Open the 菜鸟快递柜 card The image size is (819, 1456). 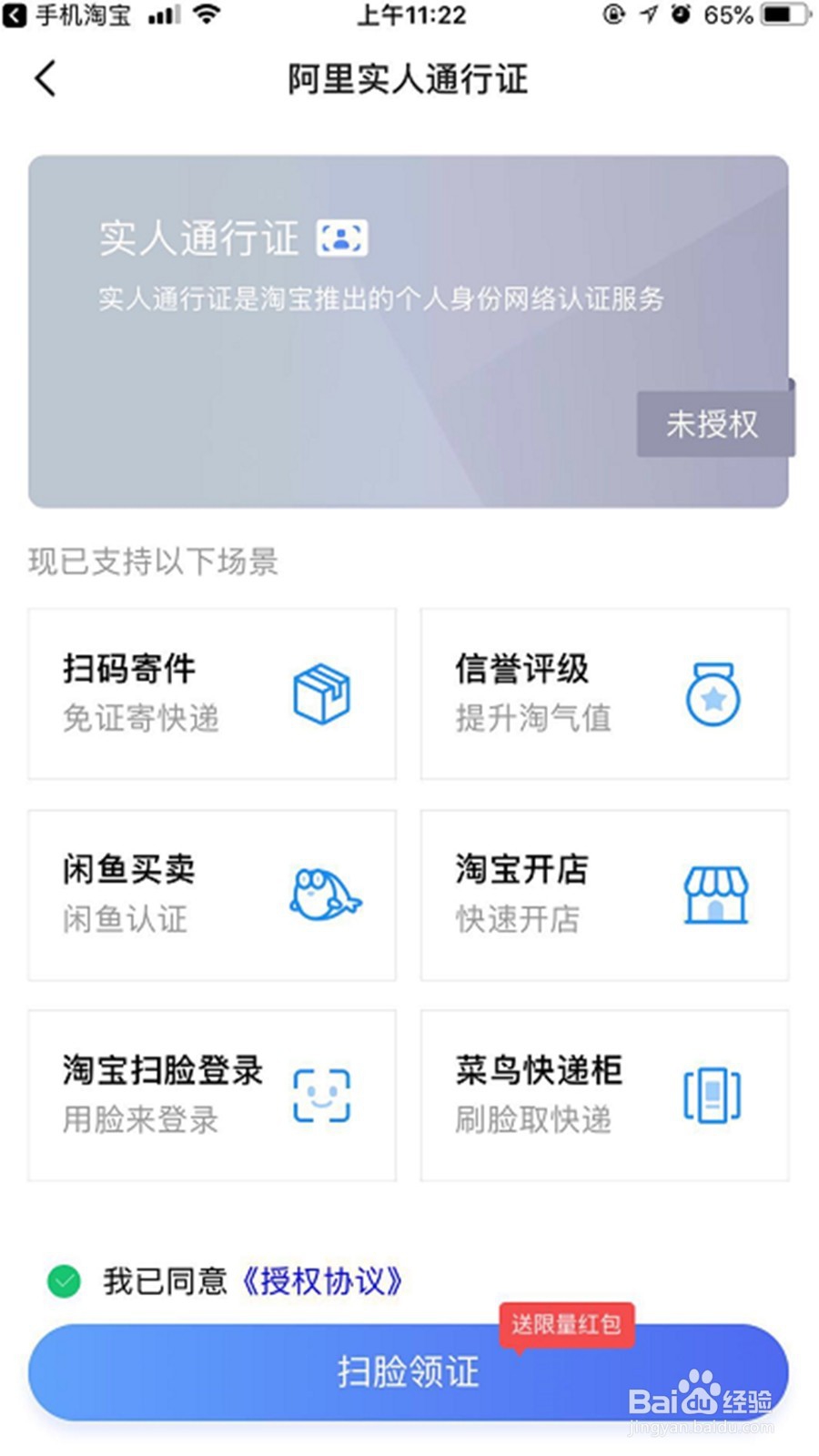(604, 1095)
